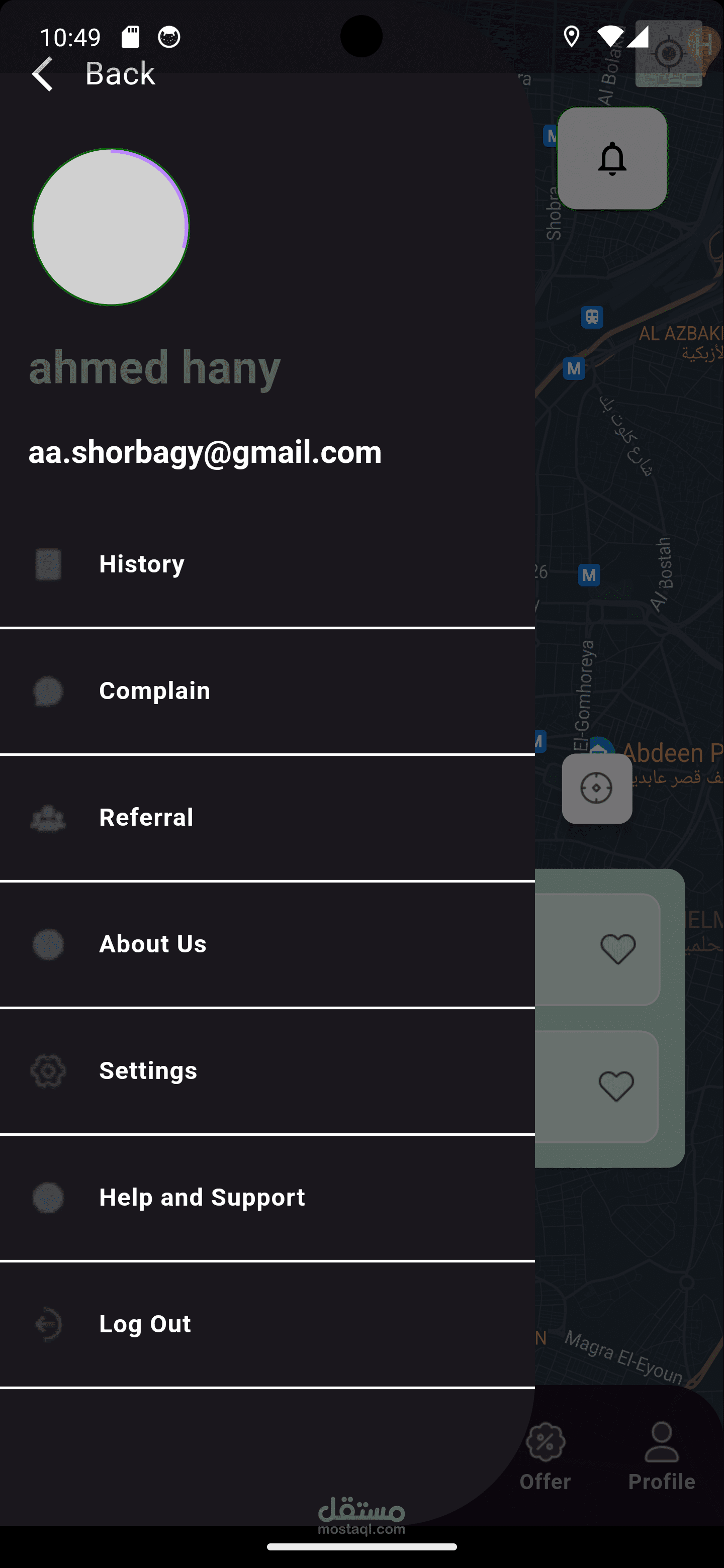Open About Us
This screenshot has height=1568, width=724.
click(x=152, y=944)
